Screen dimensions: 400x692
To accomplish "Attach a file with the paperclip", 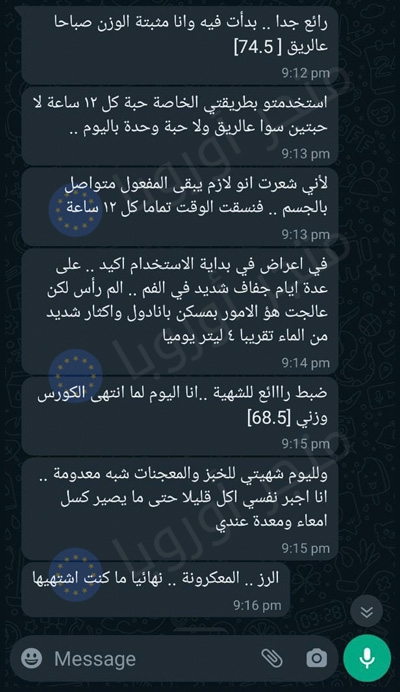I will [272, 658].
